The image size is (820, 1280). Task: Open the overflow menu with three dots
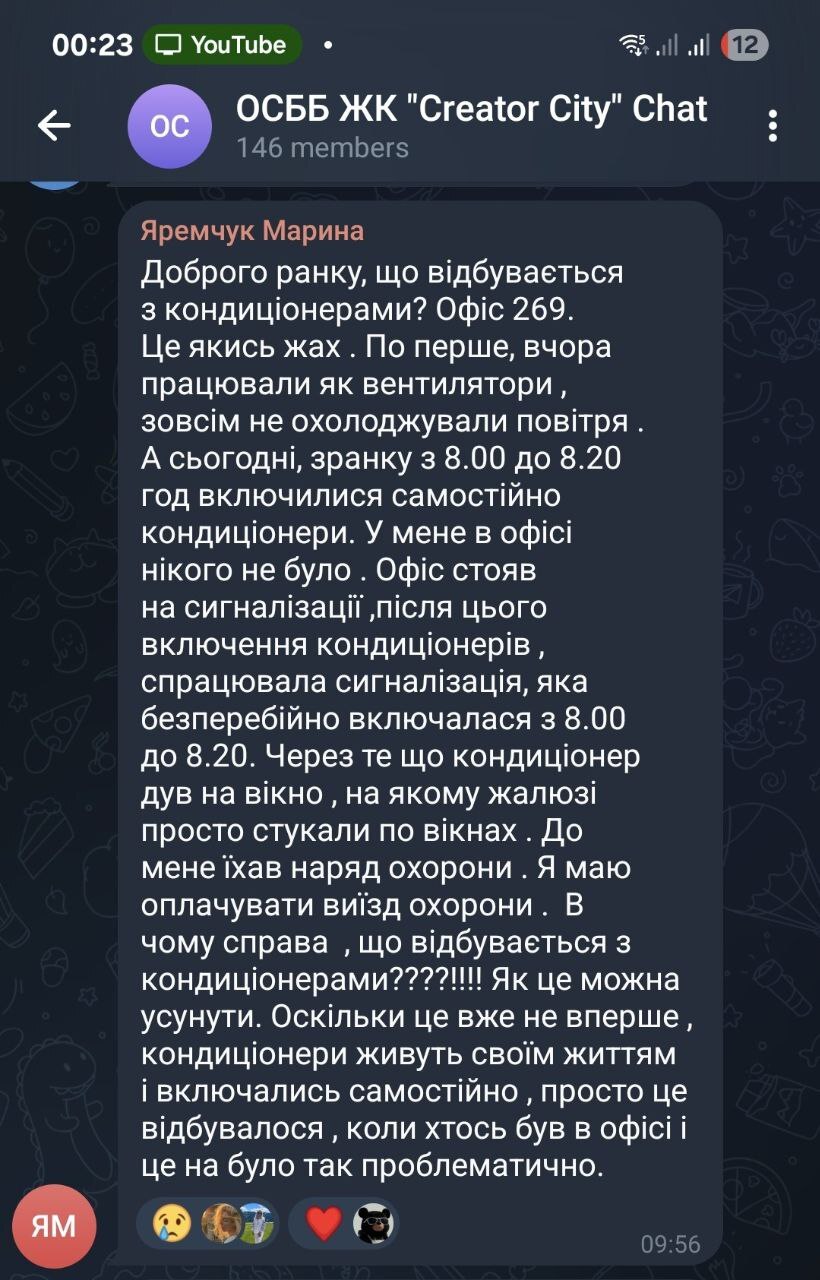click(x=772, y=126)
